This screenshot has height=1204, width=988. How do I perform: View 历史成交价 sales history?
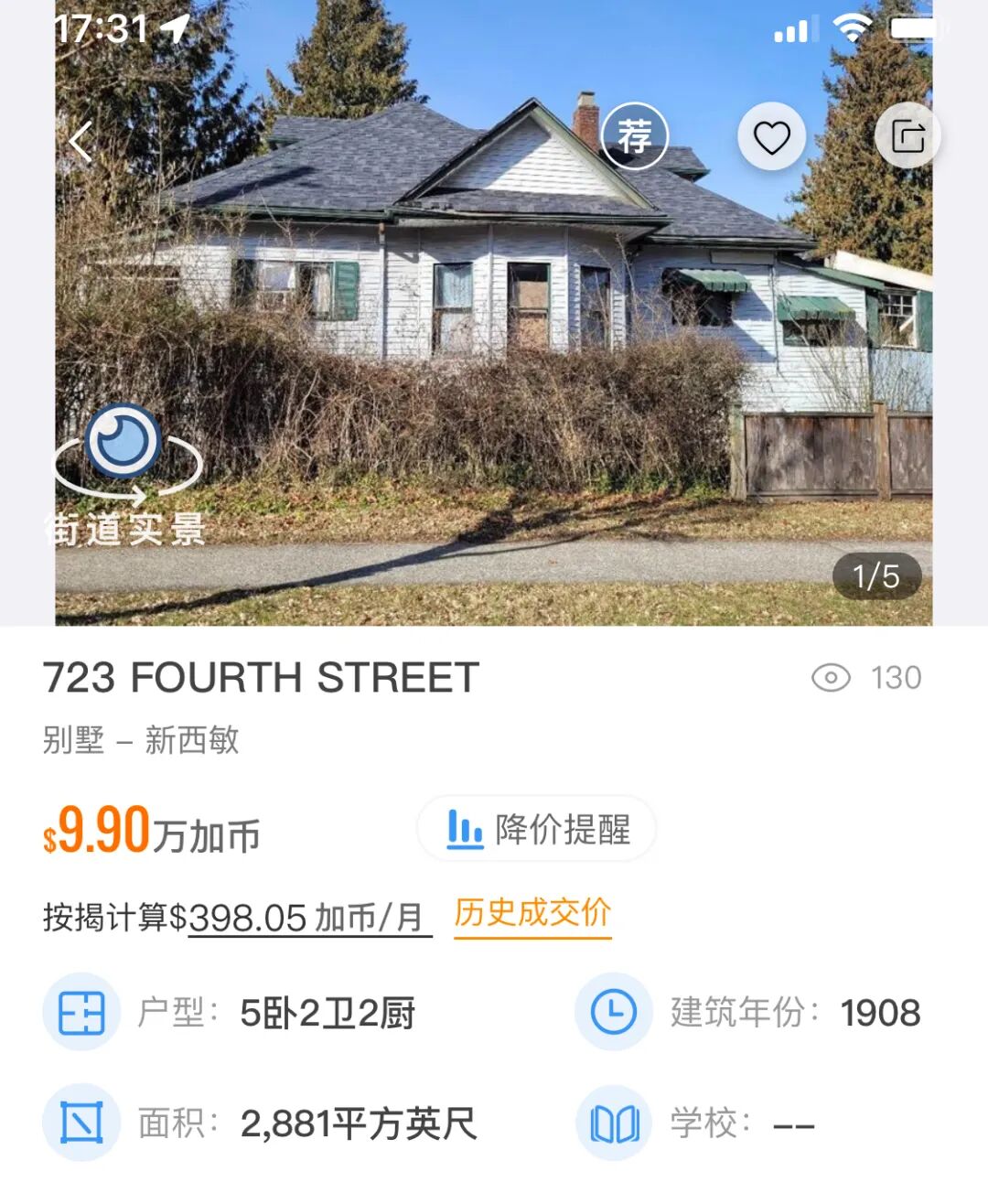(x=532, y=913)
